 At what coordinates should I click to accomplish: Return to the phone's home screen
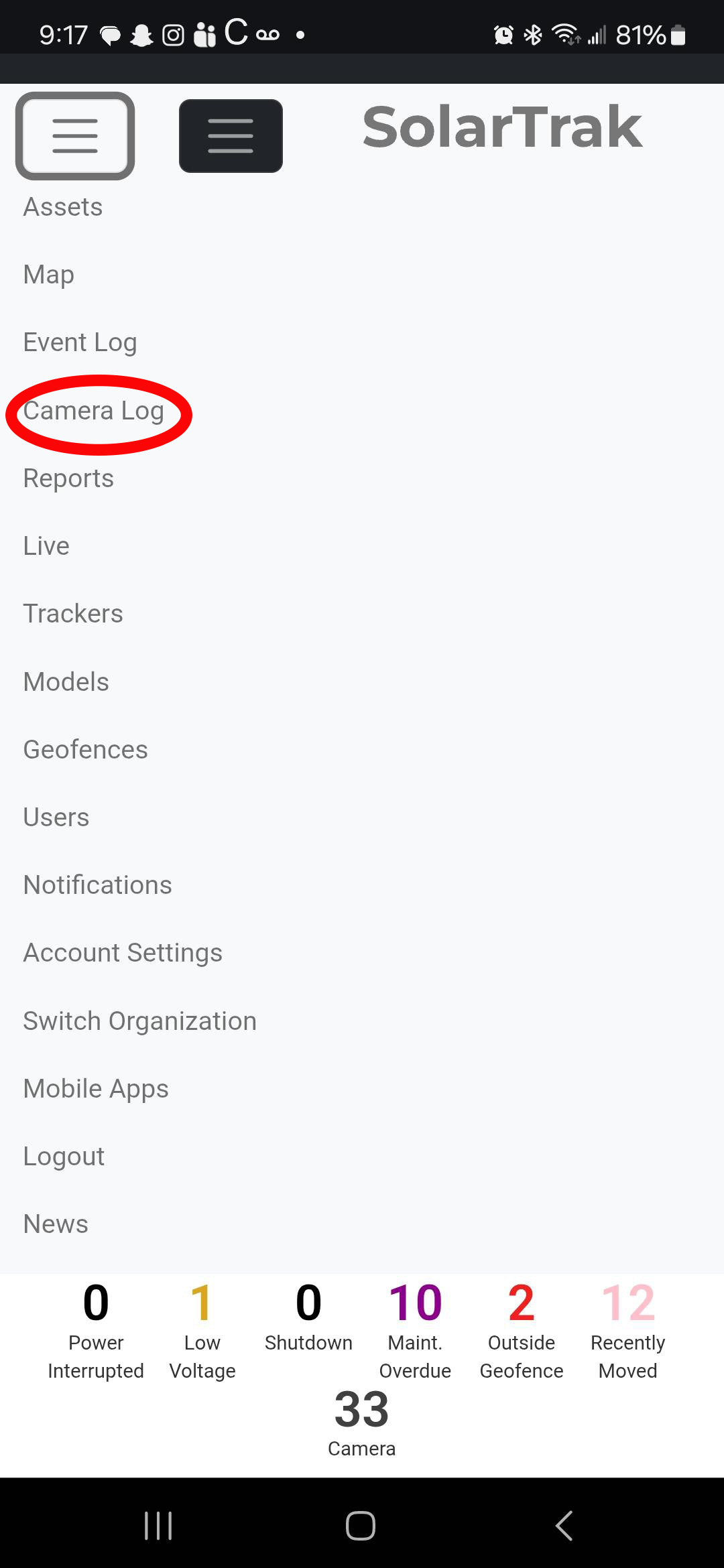tap(361, 1526)
